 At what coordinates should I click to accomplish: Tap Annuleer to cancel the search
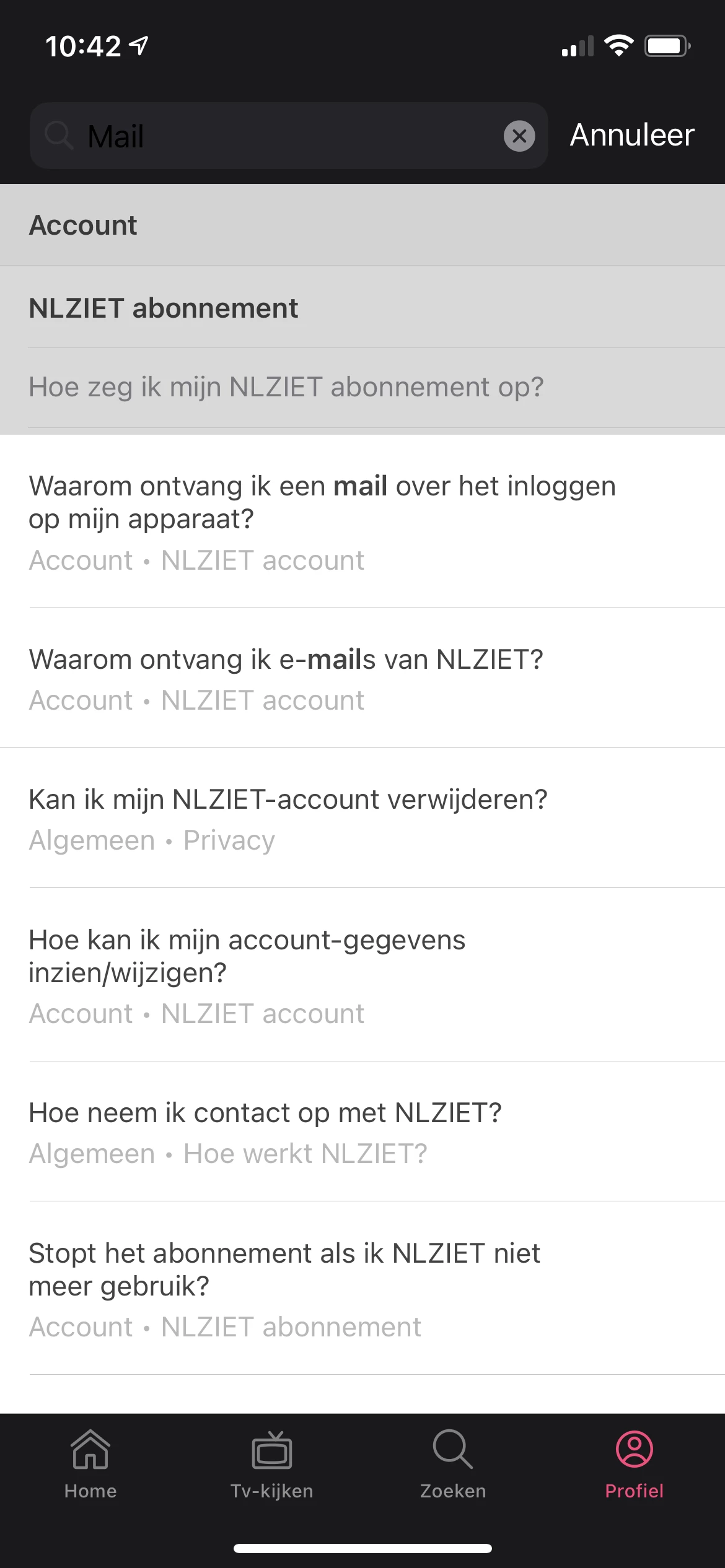631,135
